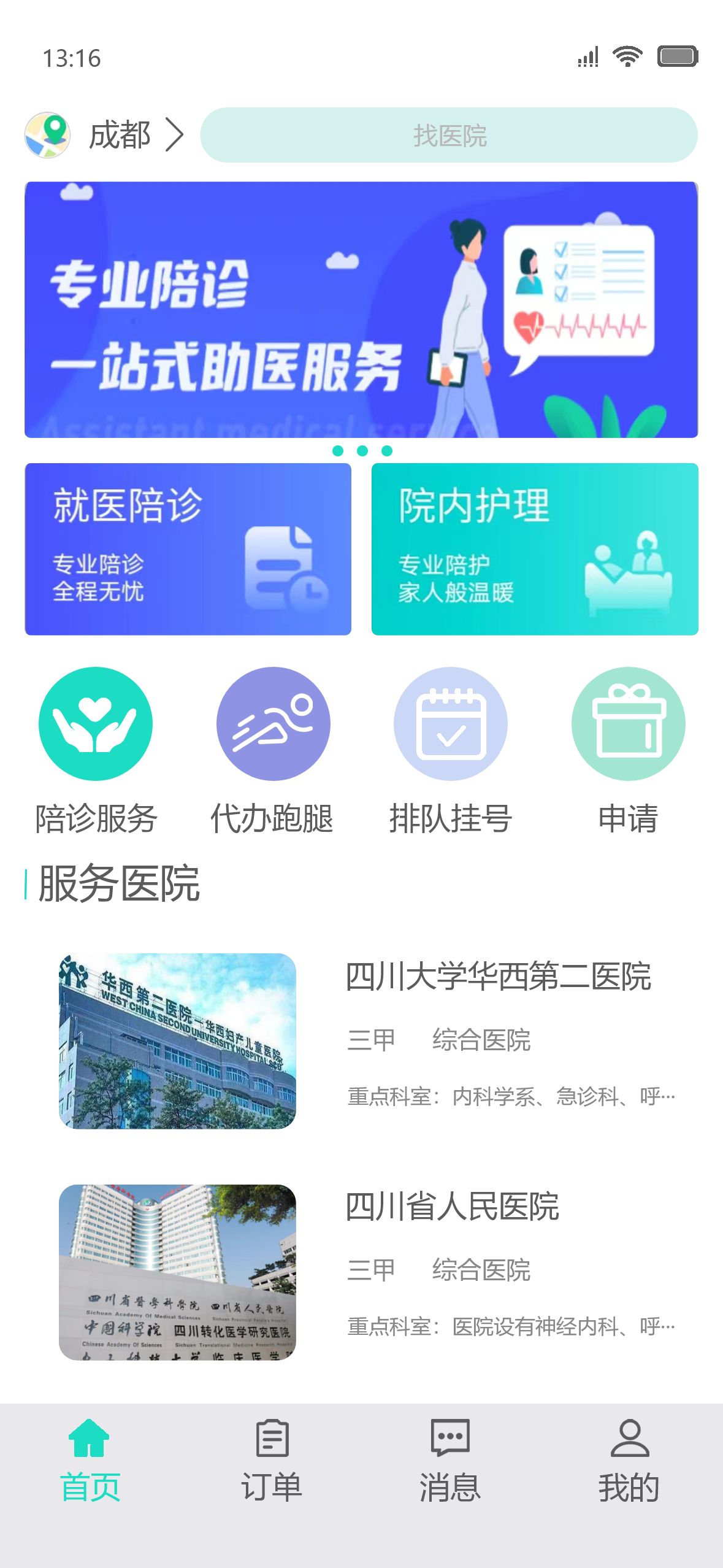723x1568 pixels.
Task: Tap the 找医院 search box
Action: coord(449,136)
